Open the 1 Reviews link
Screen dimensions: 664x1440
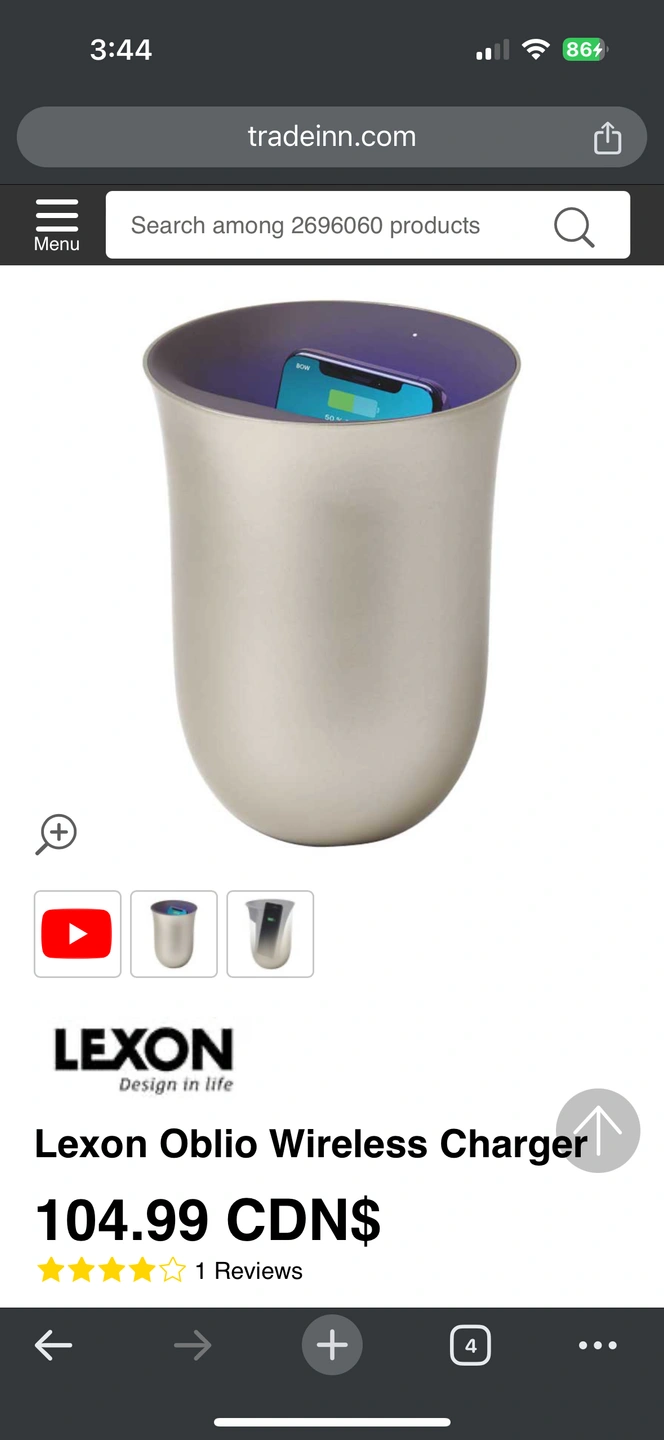point(248,1271)
